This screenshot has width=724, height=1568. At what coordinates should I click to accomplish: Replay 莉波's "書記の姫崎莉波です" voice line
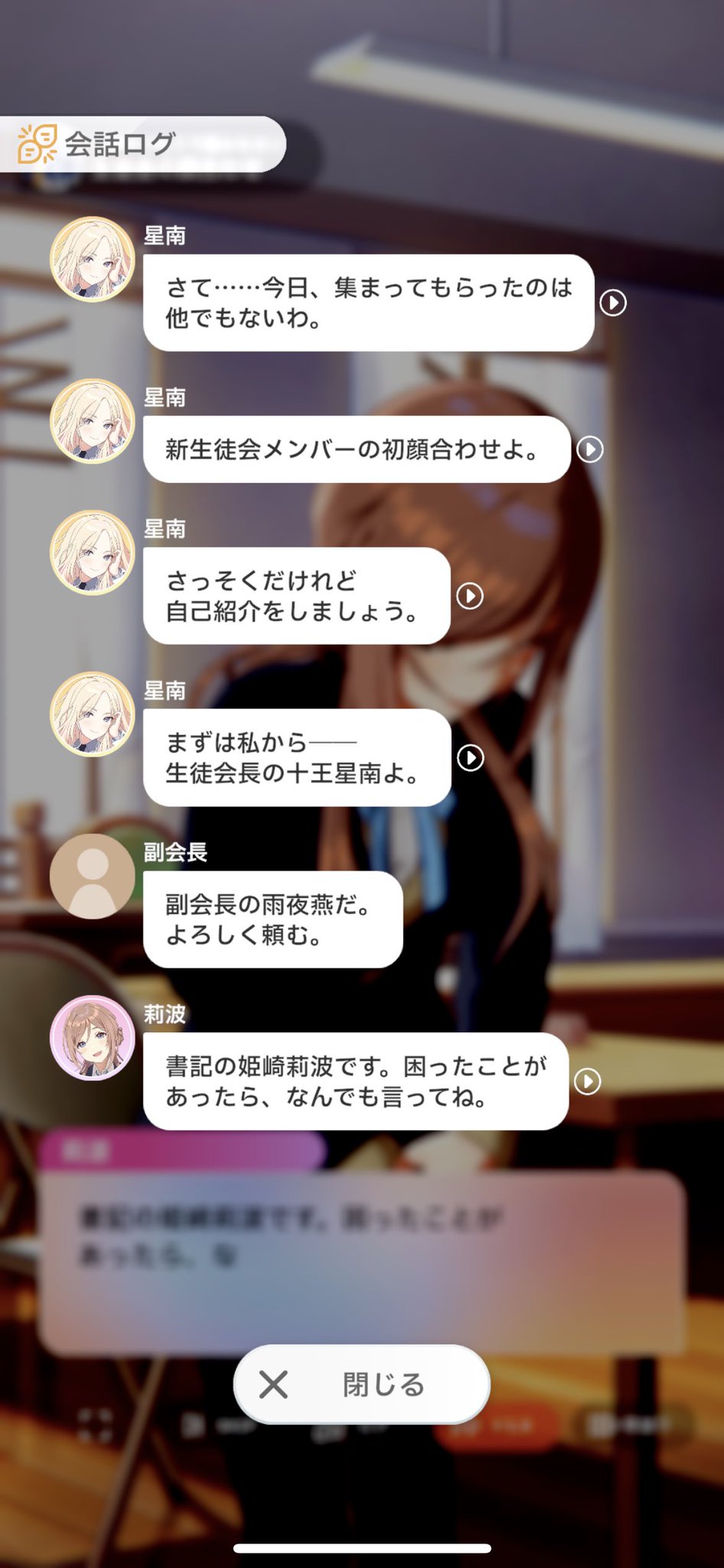click(587, 1081)
